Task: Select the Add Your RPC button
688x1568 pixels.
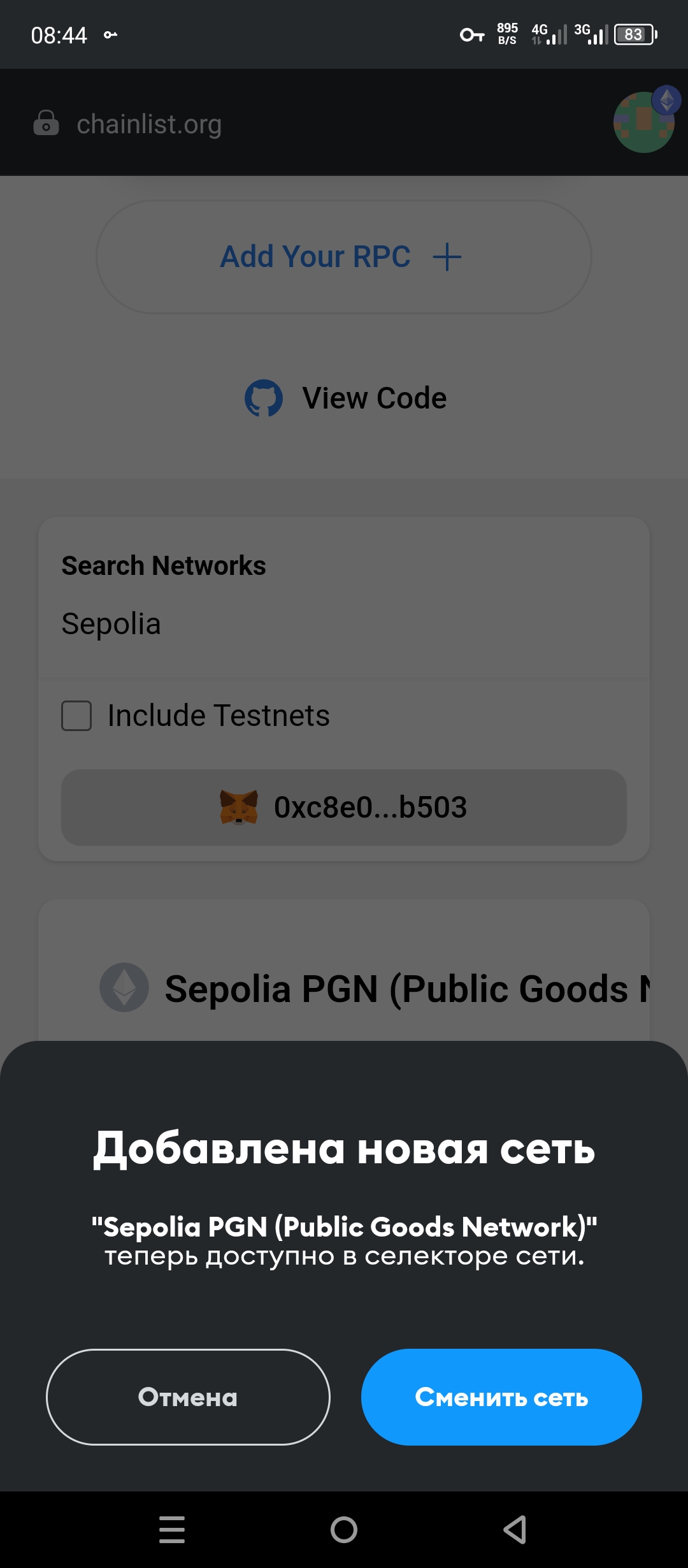Action: (344, 257)
